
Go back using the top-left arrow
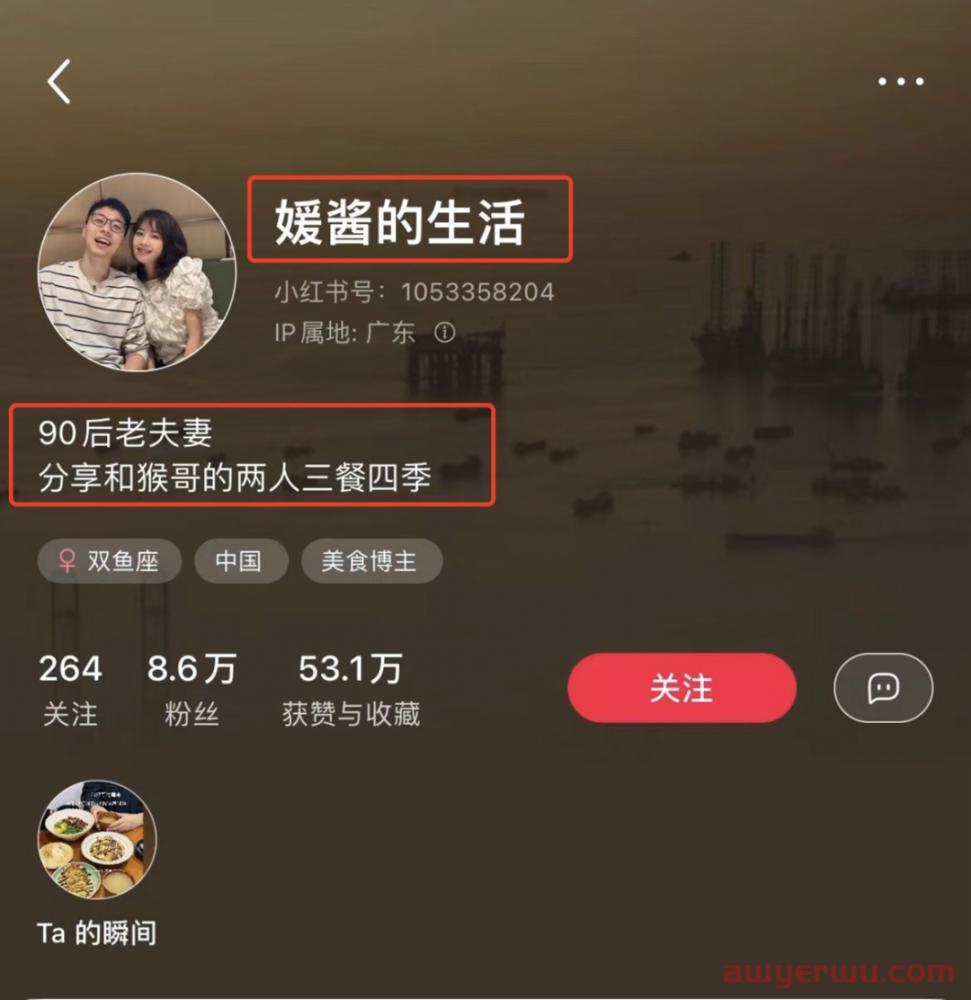click(59, 81)
